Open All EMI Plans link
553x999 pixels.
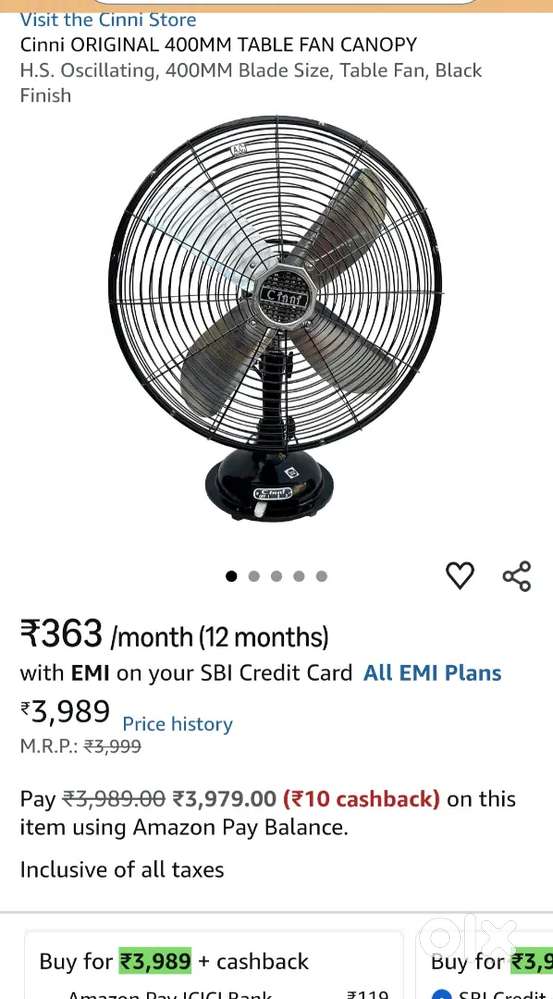coord(432,673)
